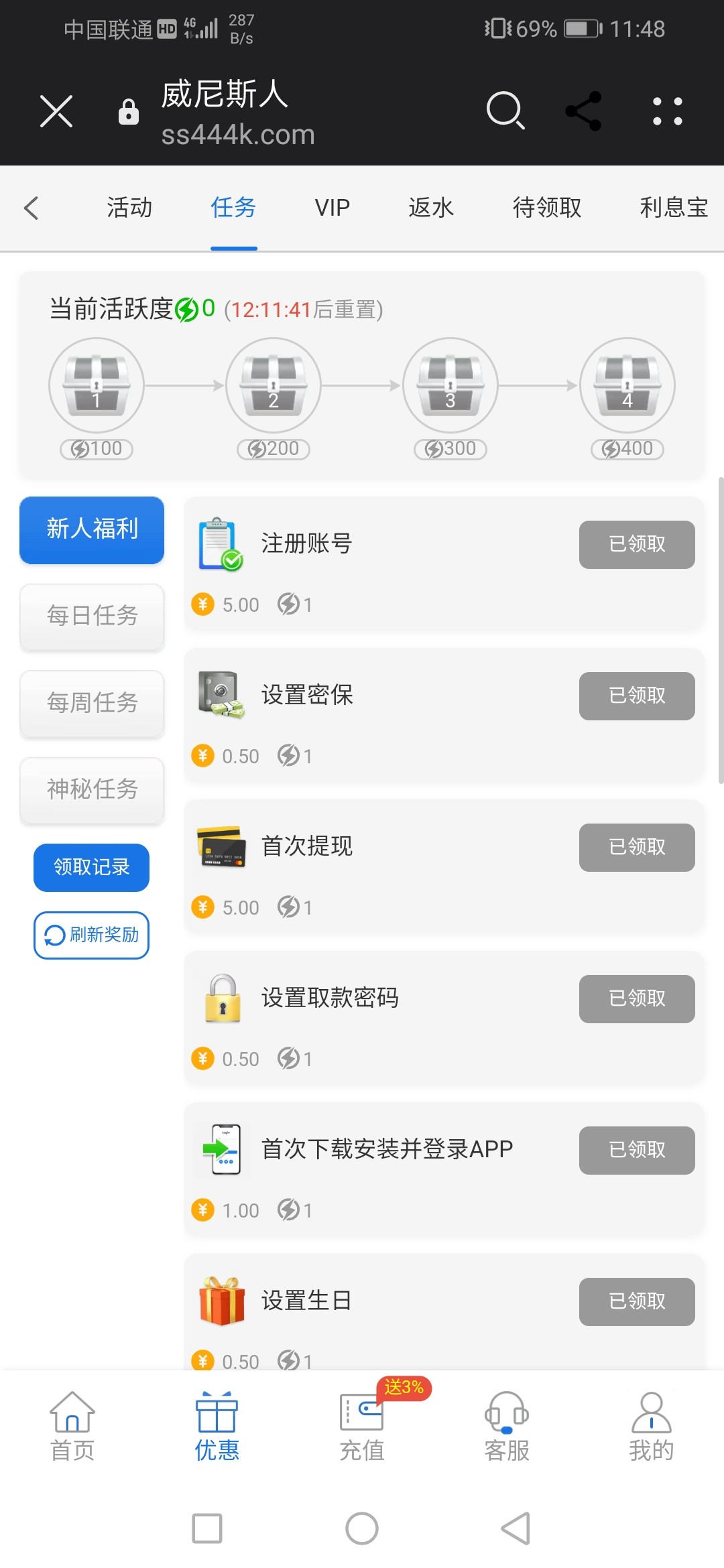Close the browser page
The height and width of the screenshot is (1568, 724).
[56, 111]
